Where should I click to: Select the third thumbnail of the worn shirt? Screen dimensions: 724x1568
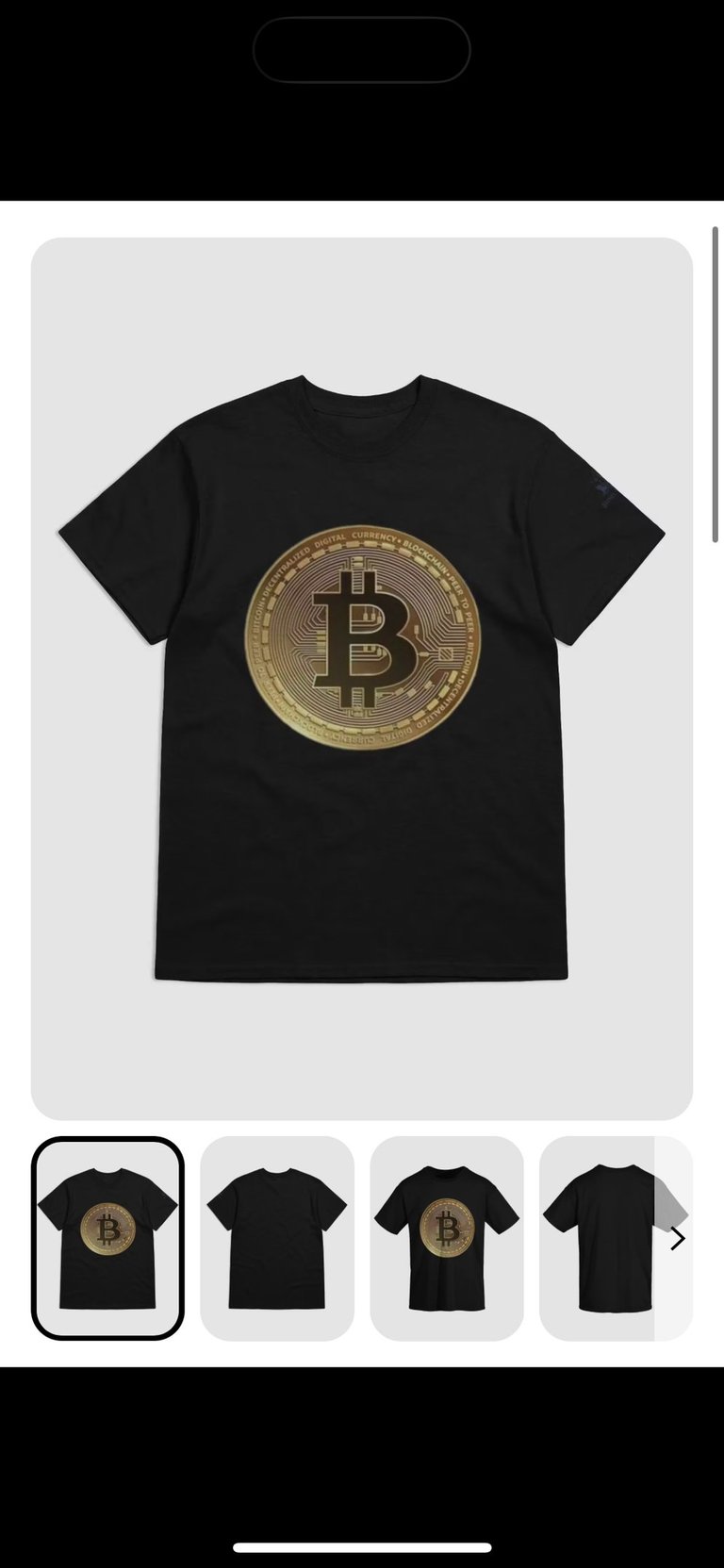coord(447,1238)
